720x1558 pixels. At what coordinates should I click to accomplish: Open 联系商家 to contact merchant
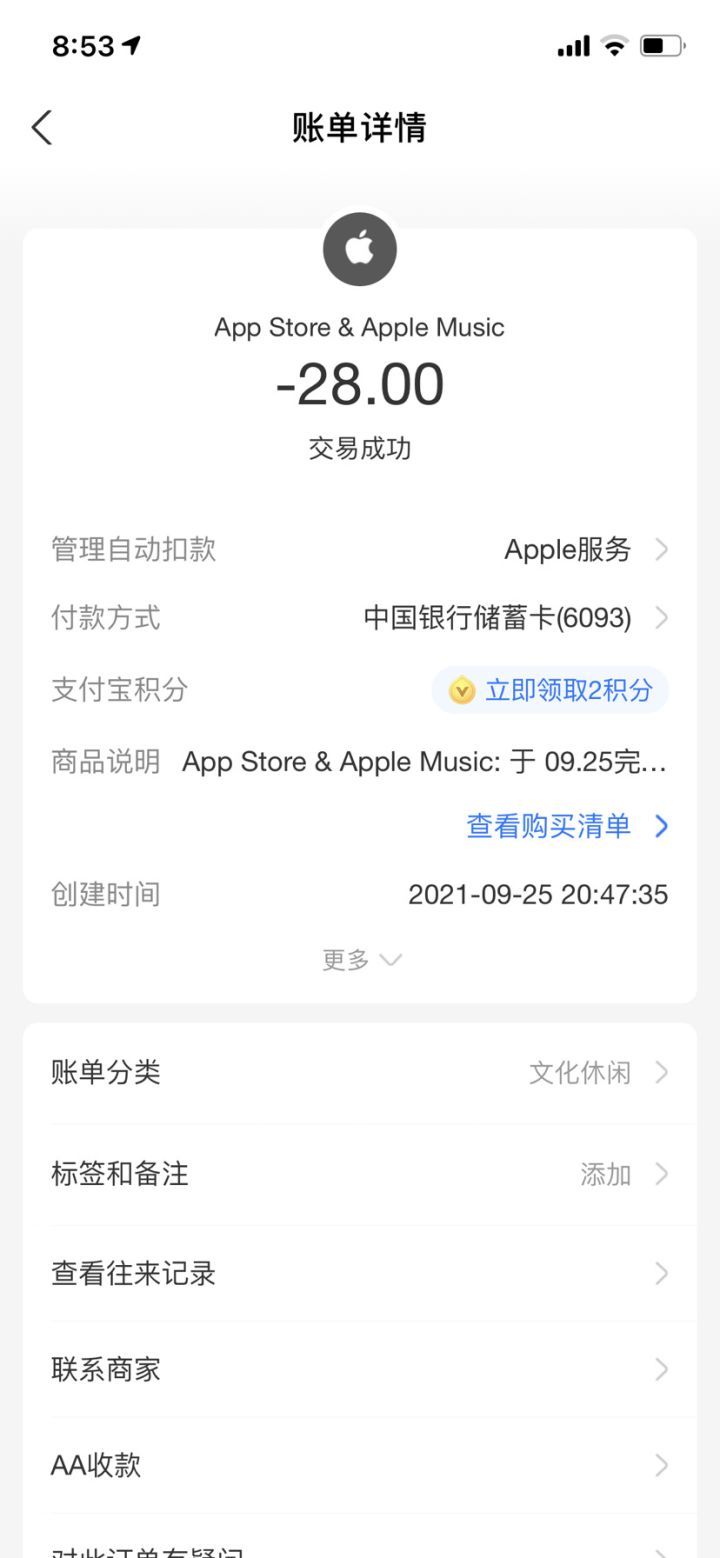[360, 1369]
